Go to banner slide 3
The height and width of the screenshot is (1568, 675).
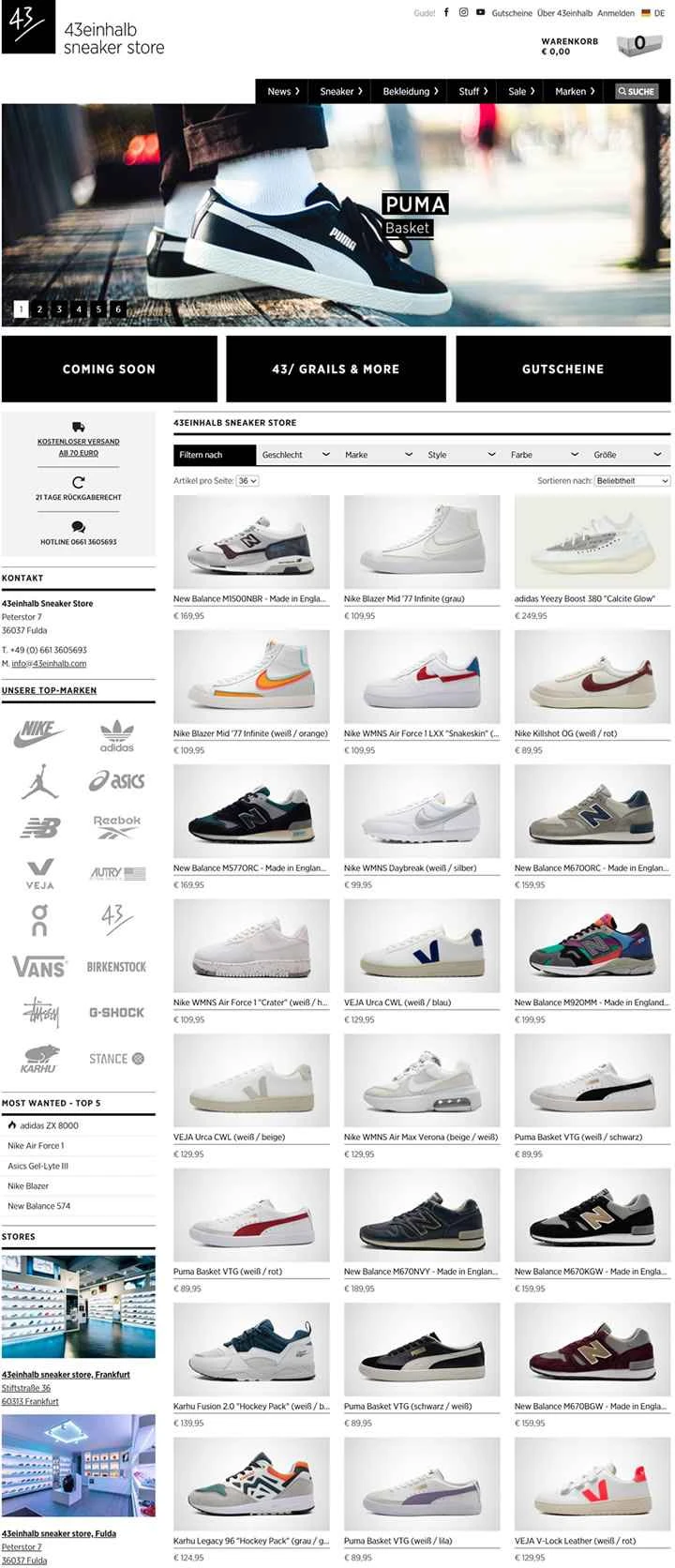pyautogui.click(x=59, y=309)
